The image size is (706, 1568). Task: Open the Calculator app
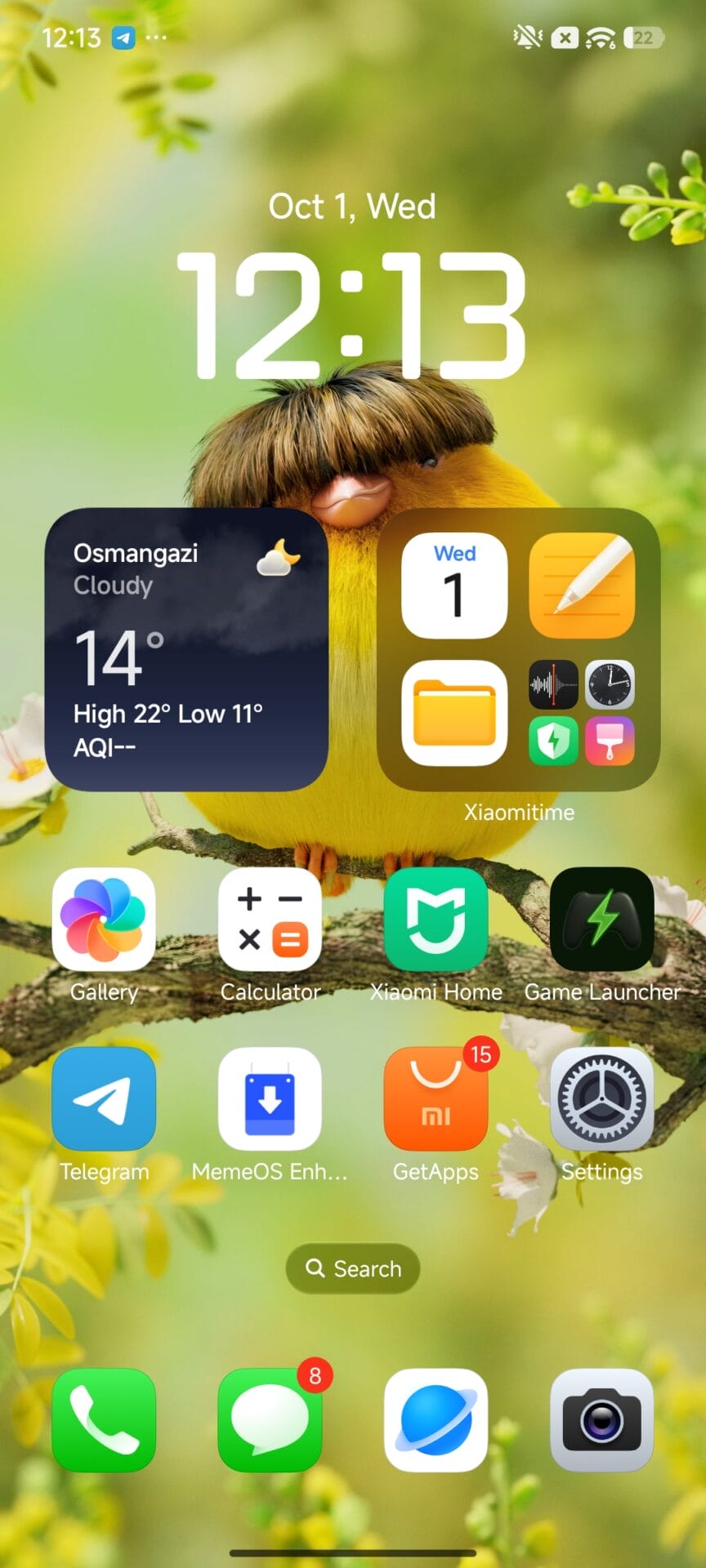pyautogui.click(x=270, y=920)
